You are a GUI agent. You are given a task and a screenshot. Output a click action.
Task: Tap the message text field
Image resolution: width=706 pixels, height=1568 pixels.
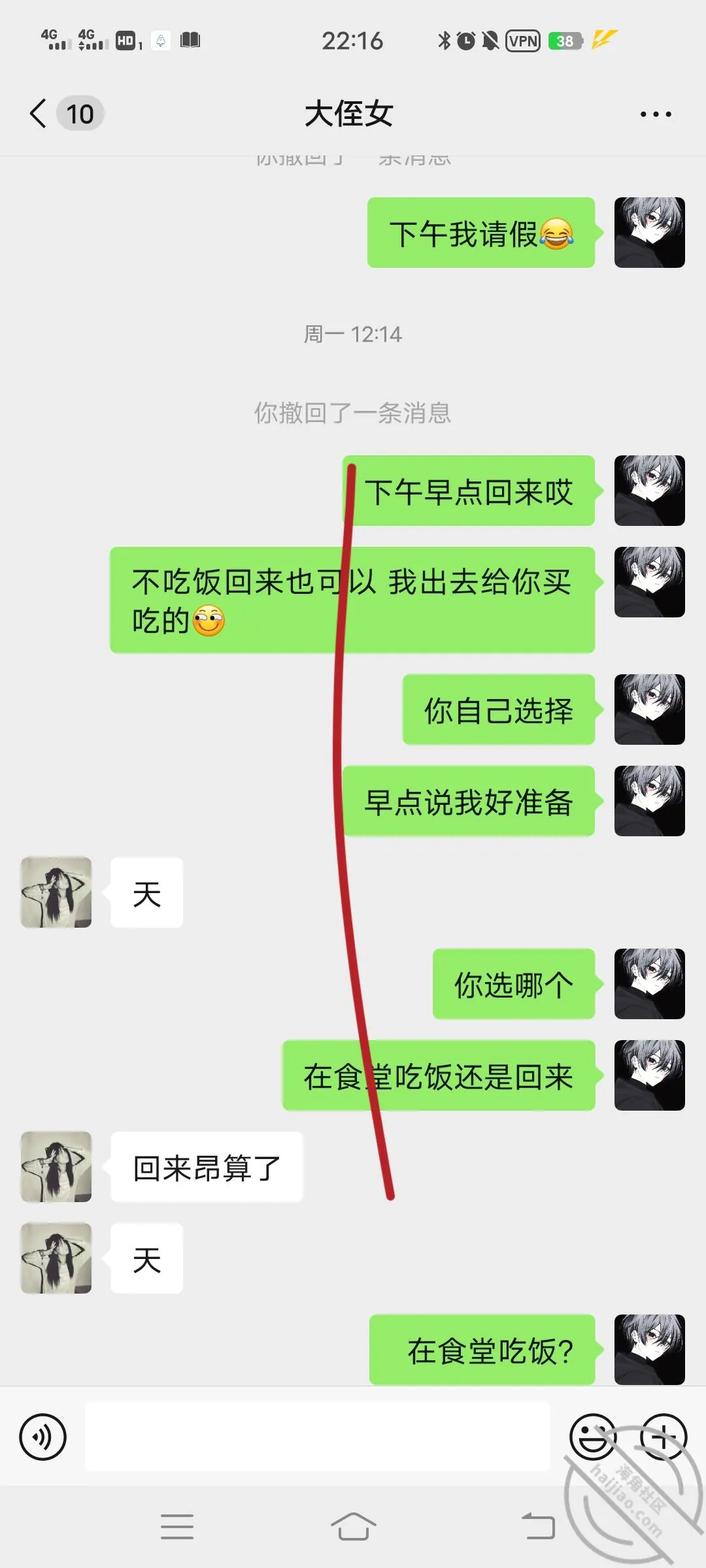tap(318, 1437)
